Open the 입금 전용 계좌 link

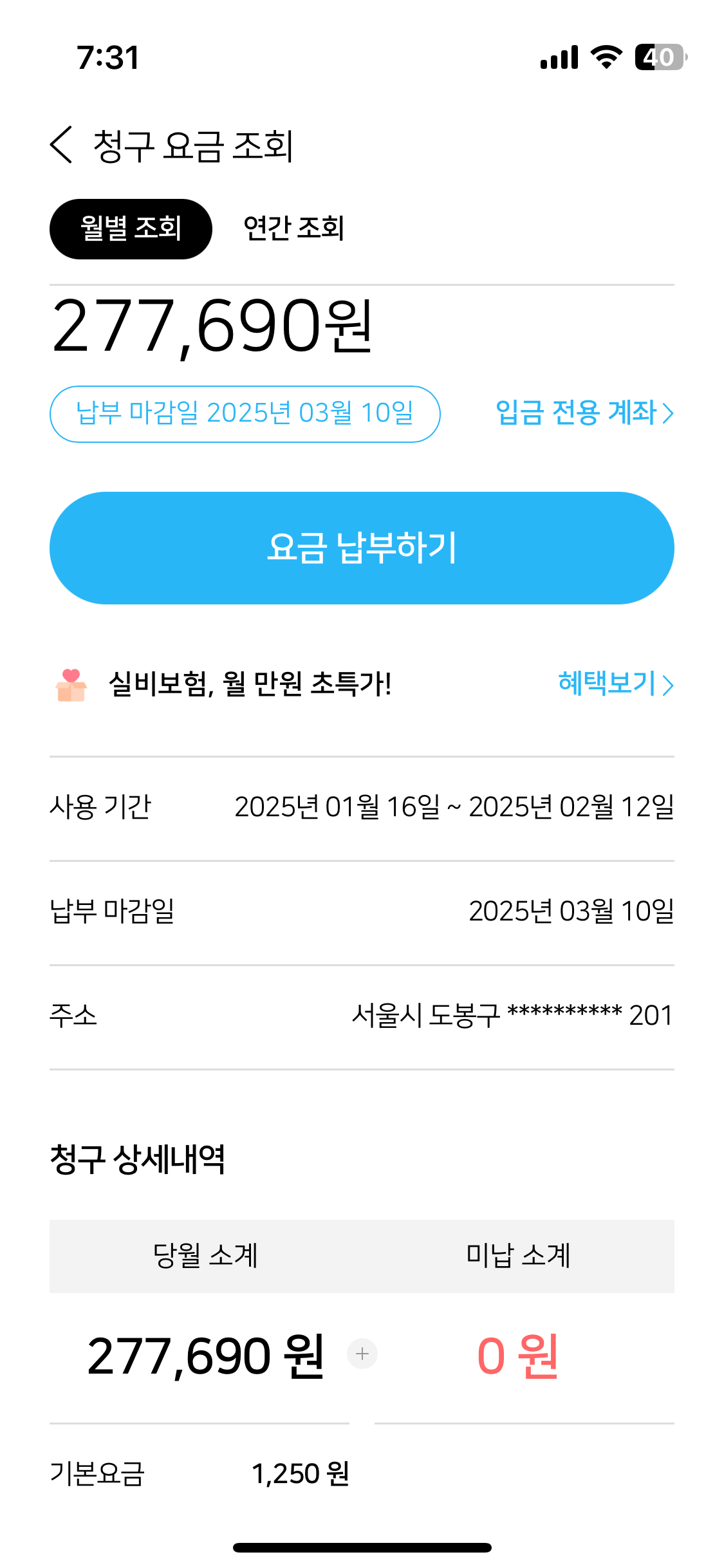tap(584, 413)
